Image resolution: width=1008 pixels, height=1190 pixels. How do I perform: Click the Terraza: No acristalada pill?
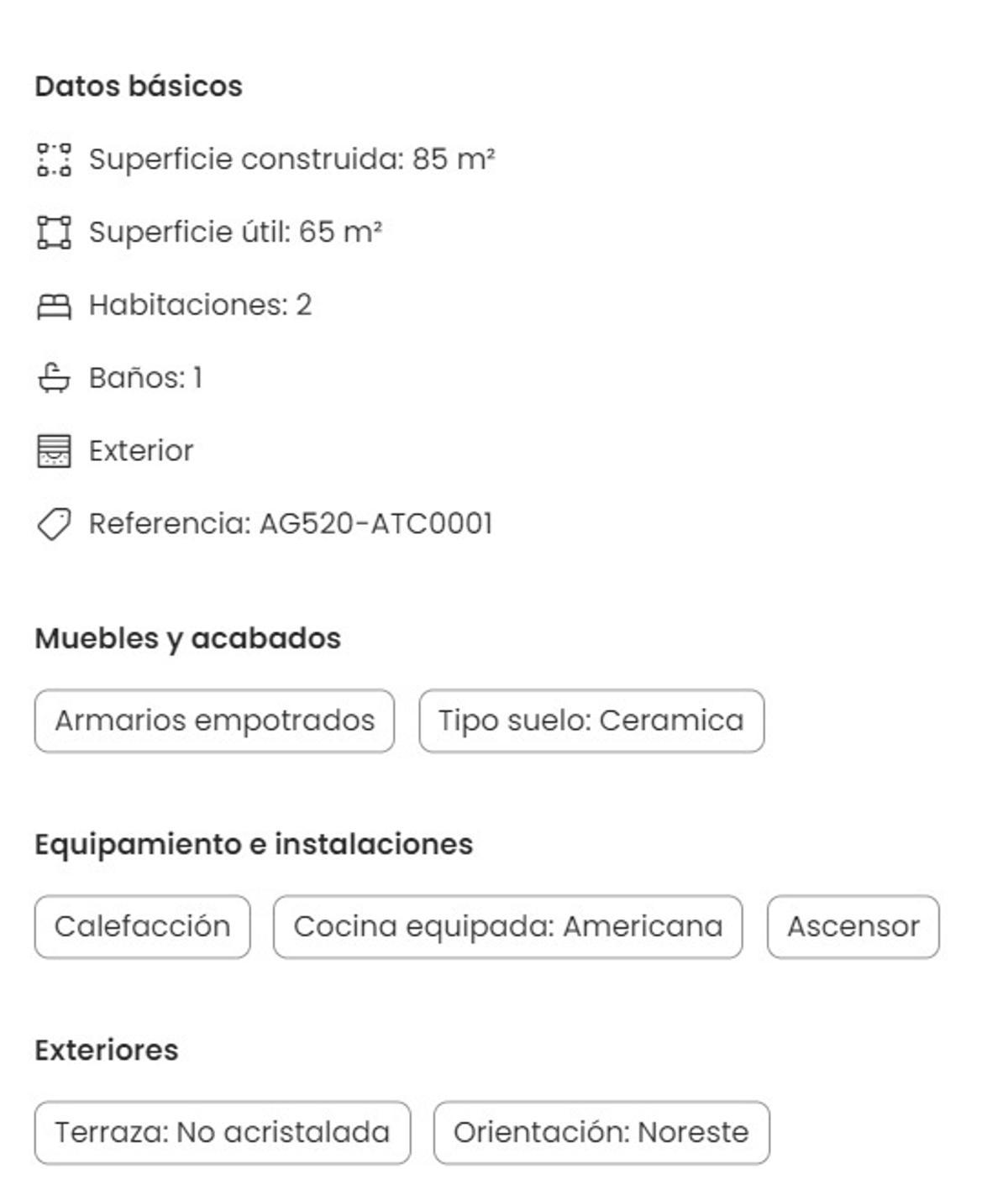tap(221, 1131)
